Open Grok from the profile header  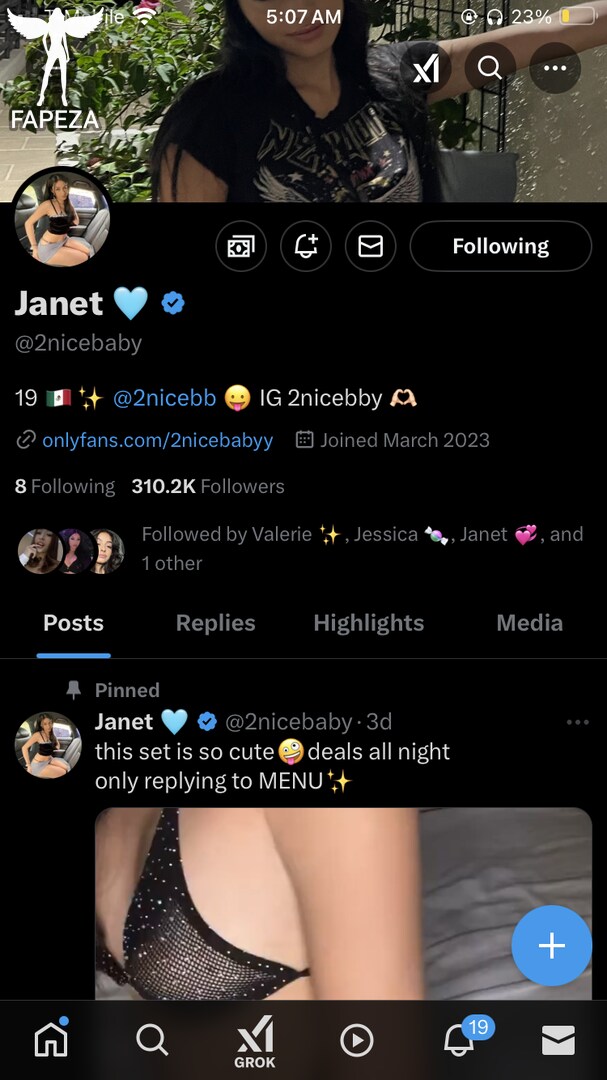426,69
